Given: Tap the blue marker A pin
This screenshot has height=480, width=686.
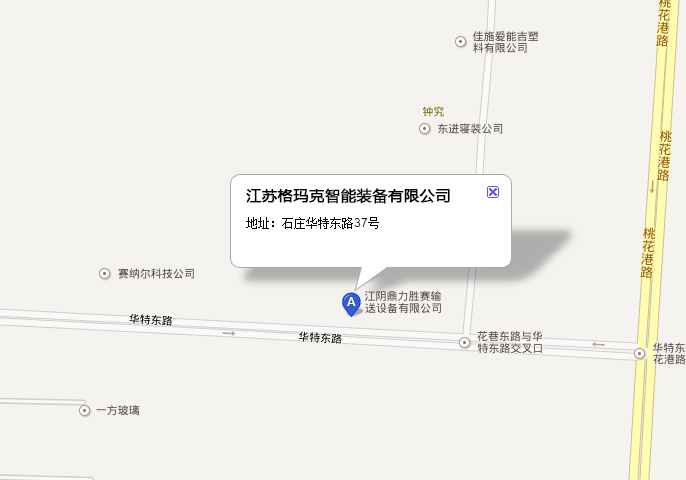Looking at the screenshot, I should click(351, 303).
